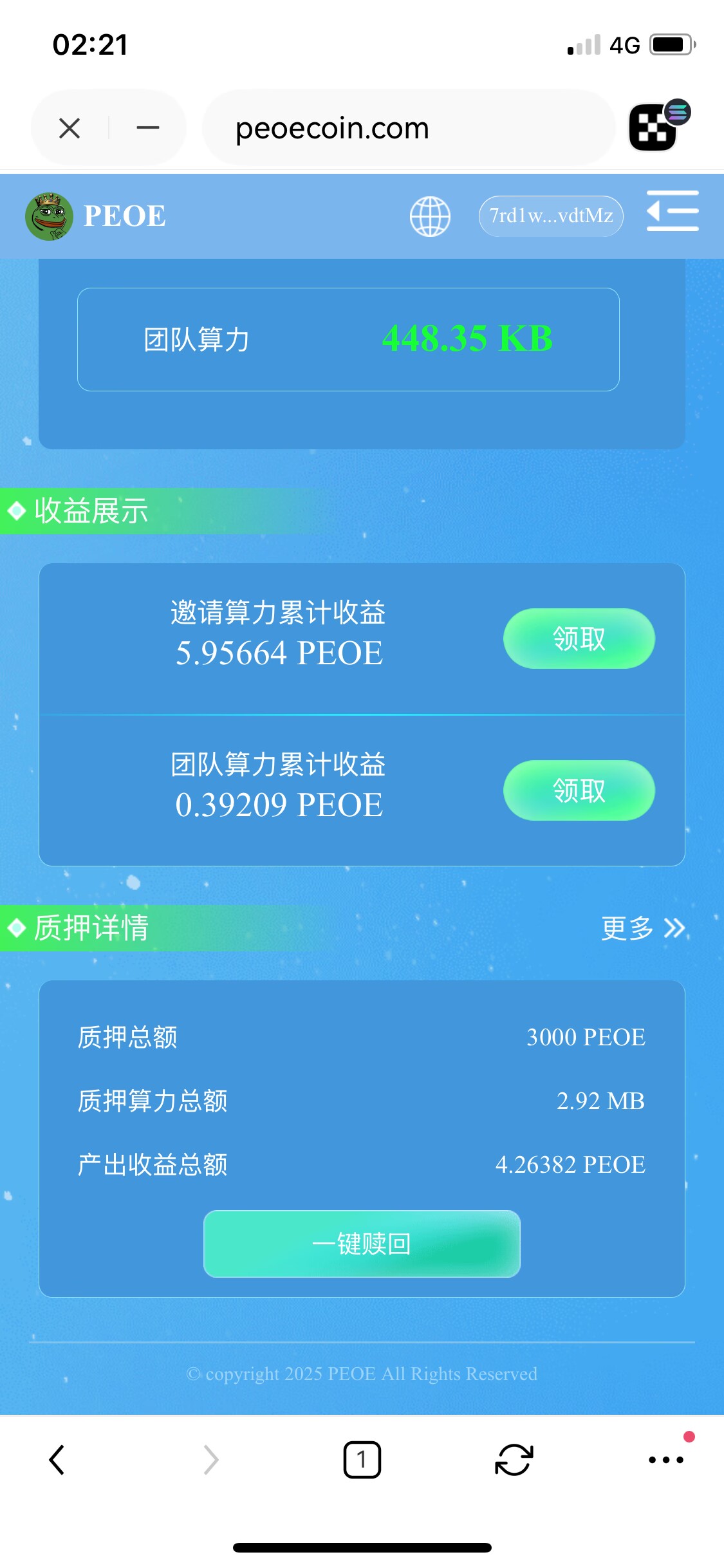
Task: Claim 邀请算力累计收益 with the 领取 button
Action: pos(579,639)
